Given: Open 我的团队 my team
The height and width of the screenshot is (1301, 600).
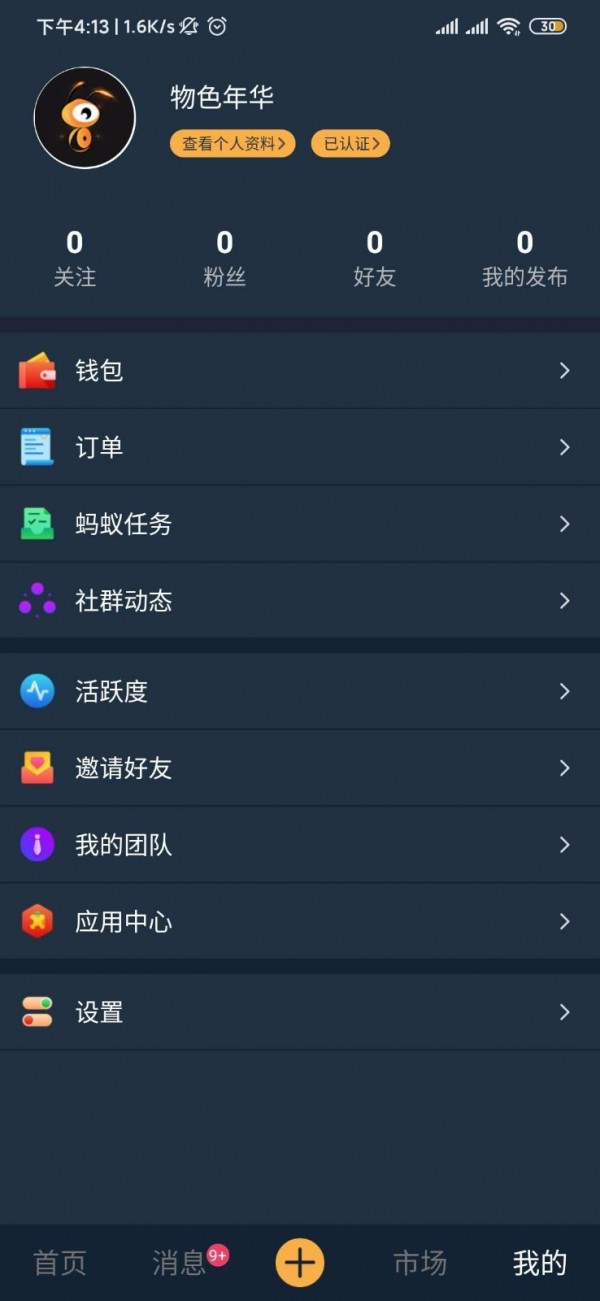Looking at the screenshot, I should click(x=300, y=845).
